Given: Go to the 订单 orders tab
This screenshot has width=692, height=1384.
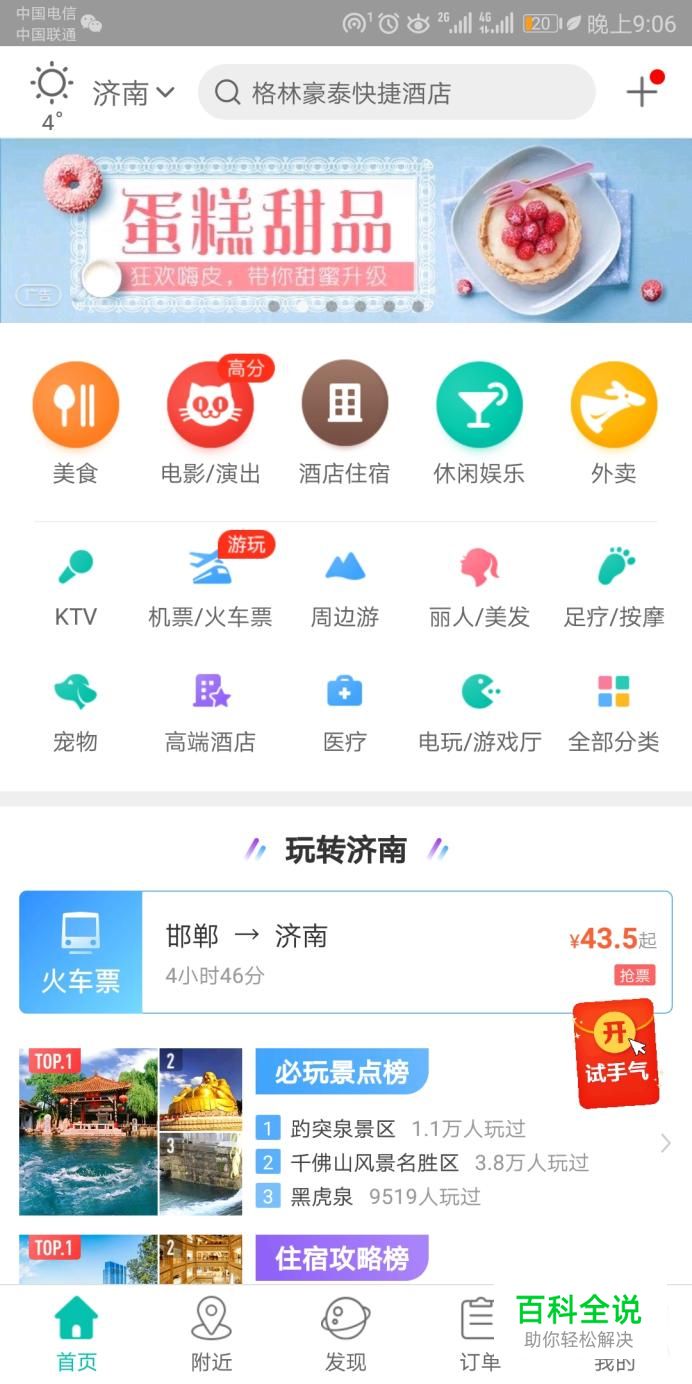Looking at the screenshot, I should 478,1333.
